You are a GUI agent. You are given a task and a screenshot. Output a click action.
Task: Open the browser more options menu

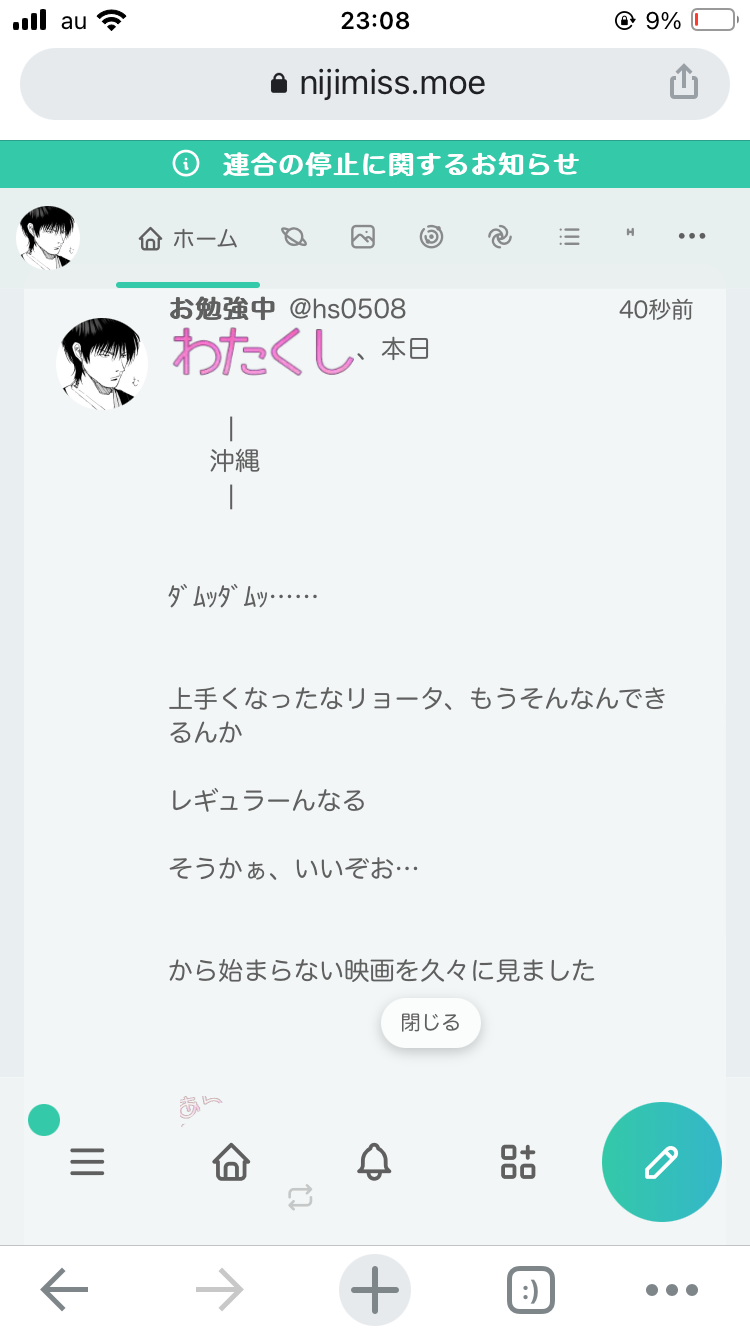670,1290
